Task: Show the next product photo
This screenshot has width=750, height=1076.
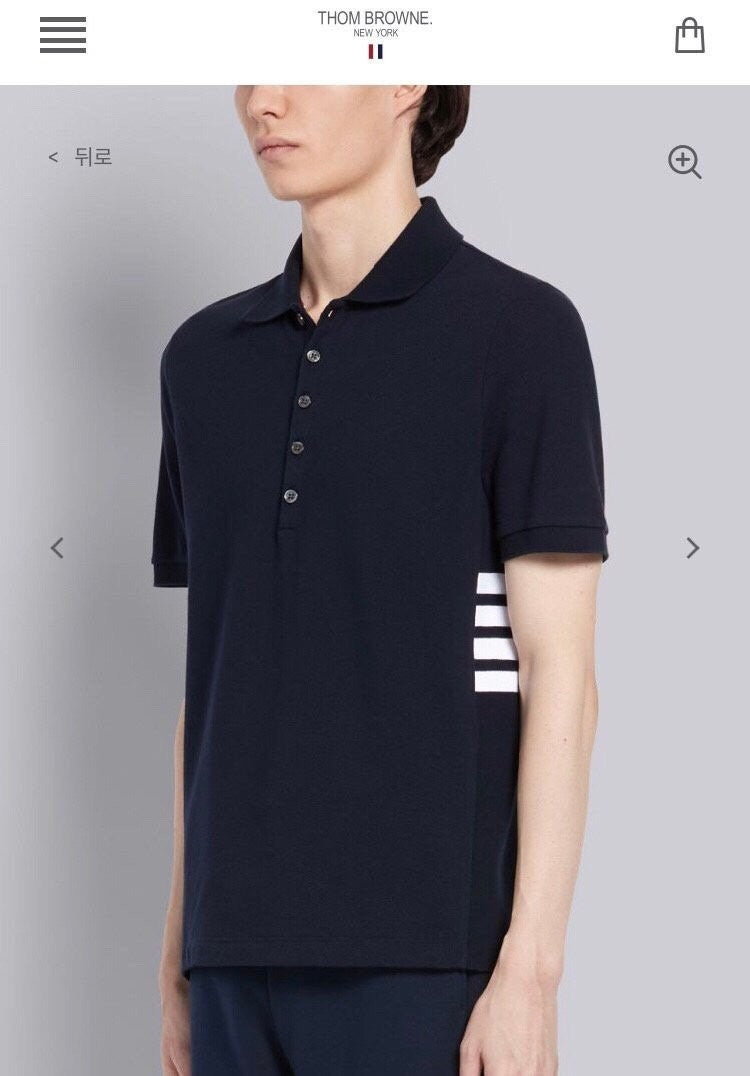Action: click(692, 548)
